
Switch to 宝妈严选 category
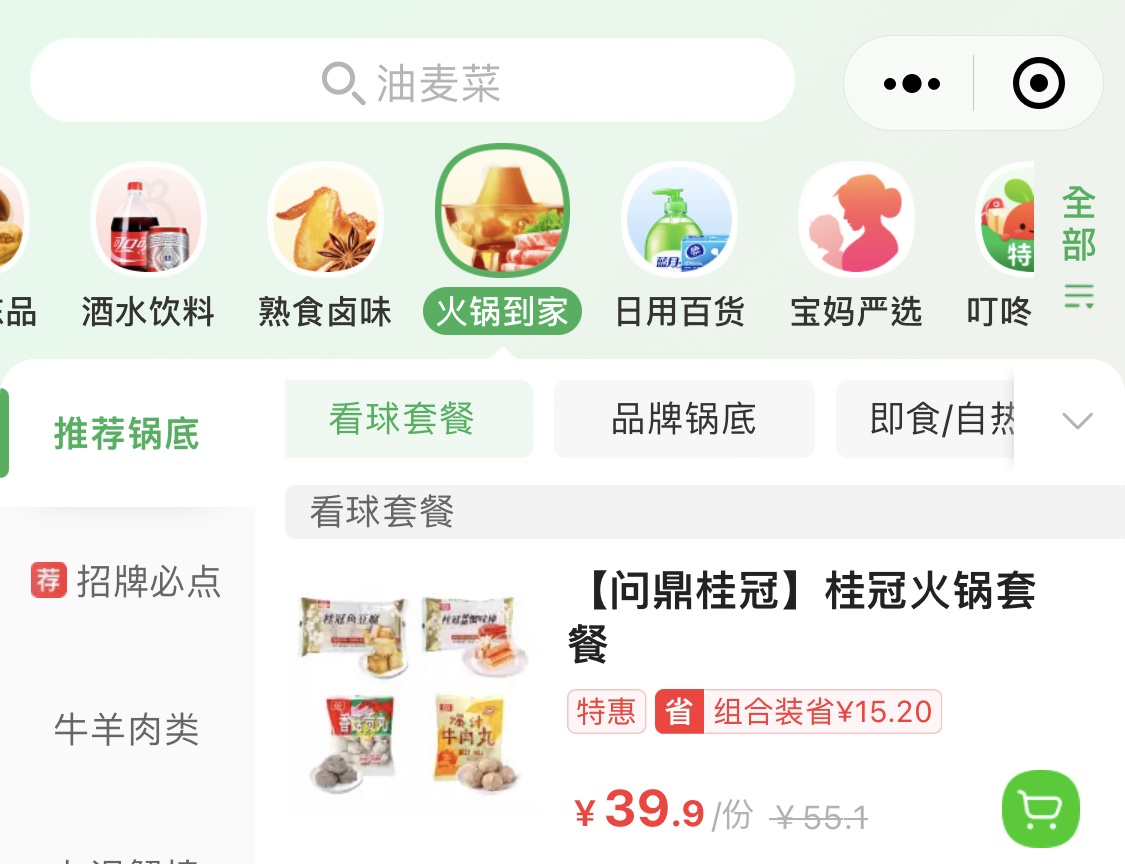pyautogui.click(x=856, y=250)
